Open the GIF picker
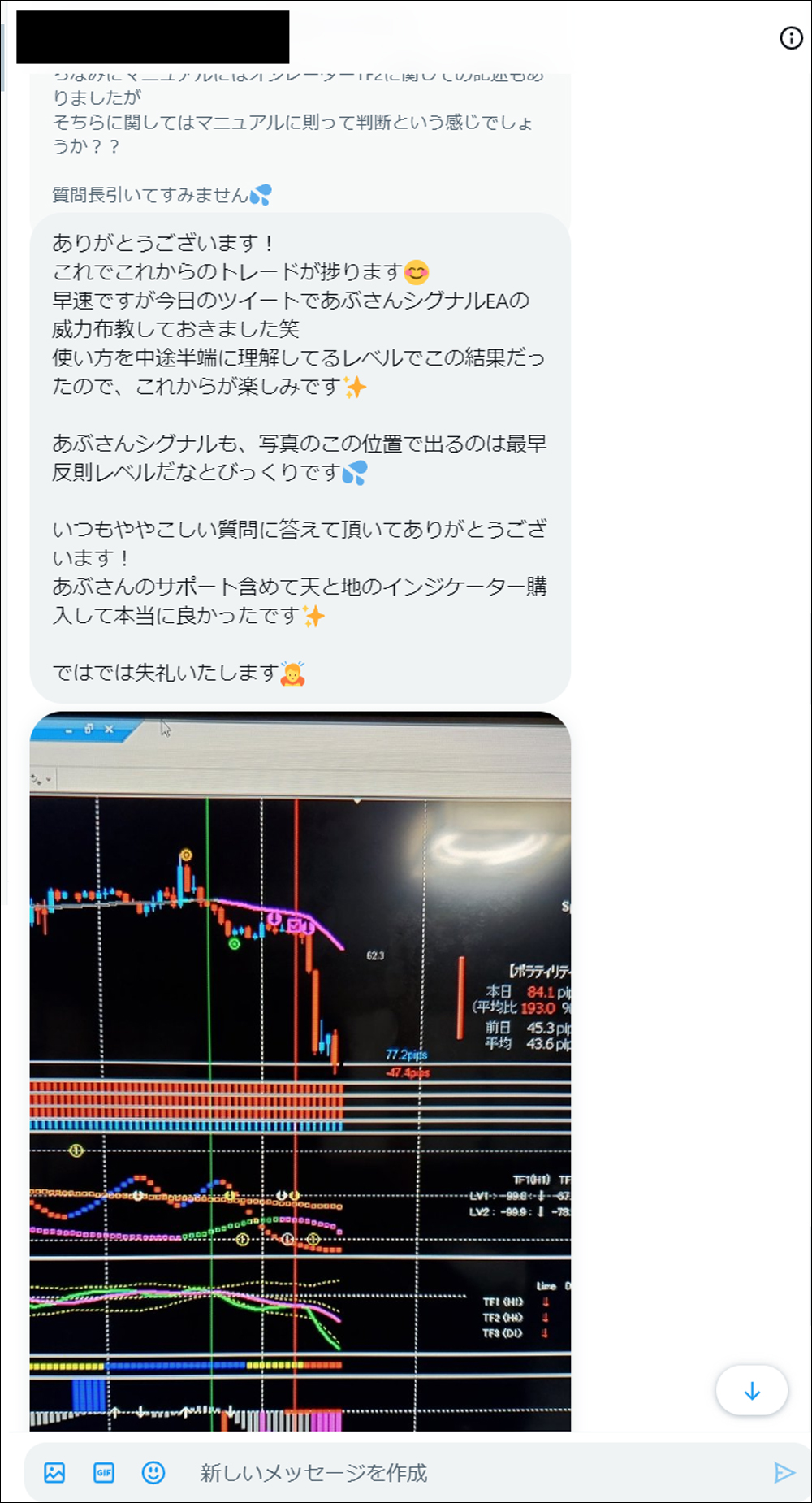Screen dimensions: 812x1503 (x=104, y=1472)
